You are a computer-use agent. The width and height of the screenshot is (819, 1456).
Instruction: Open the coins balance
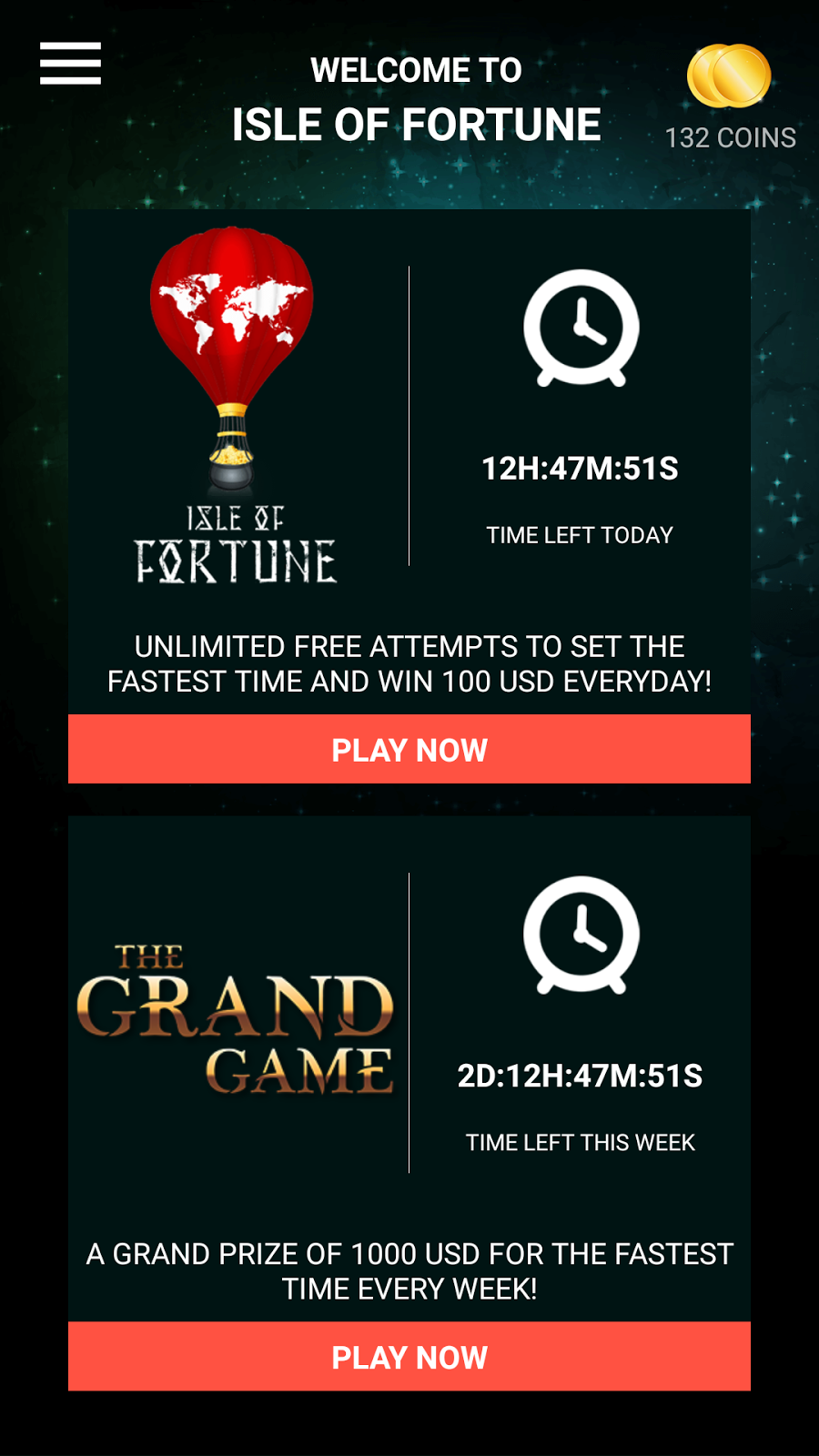(x=730, y=98)
